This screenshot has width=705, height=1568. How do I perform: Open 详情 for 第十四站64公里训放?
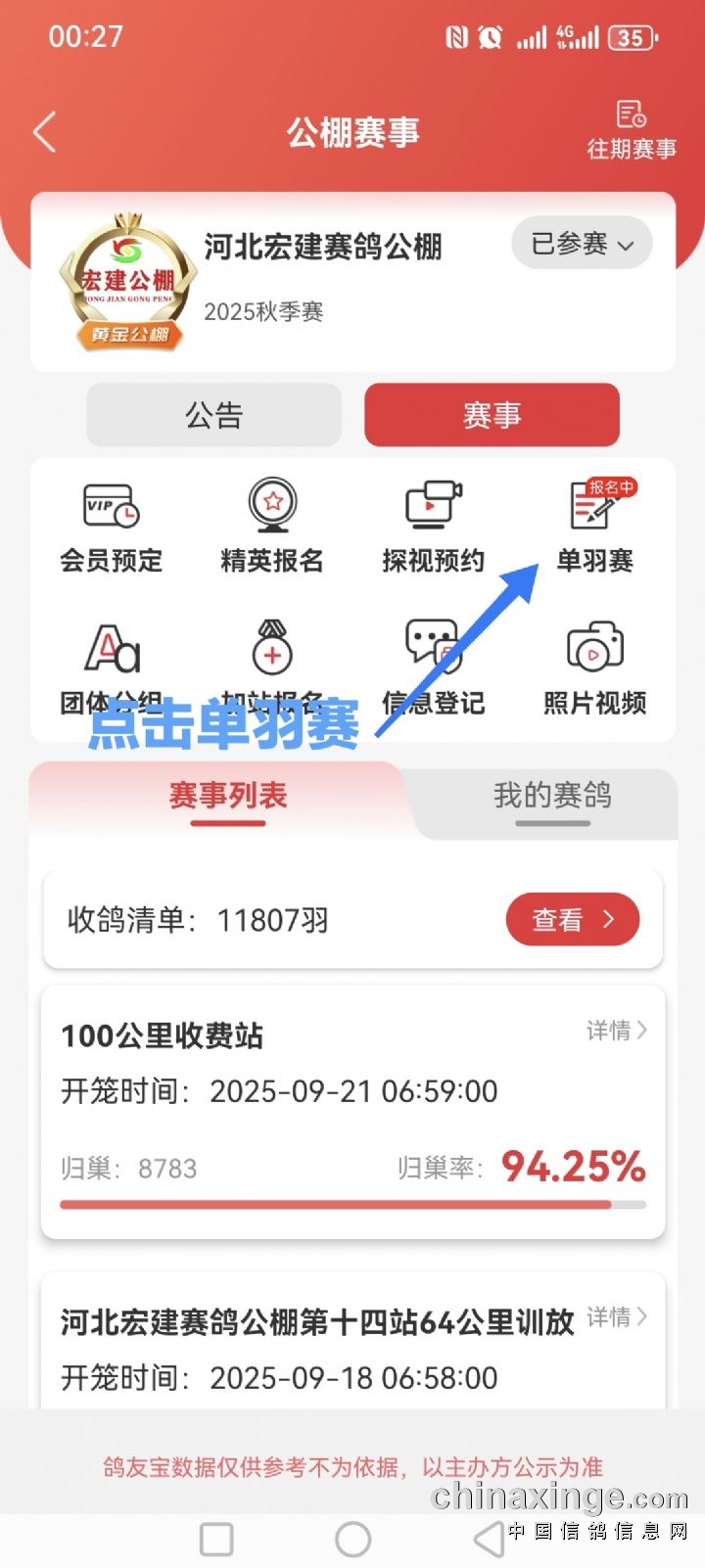point(616,1317)
